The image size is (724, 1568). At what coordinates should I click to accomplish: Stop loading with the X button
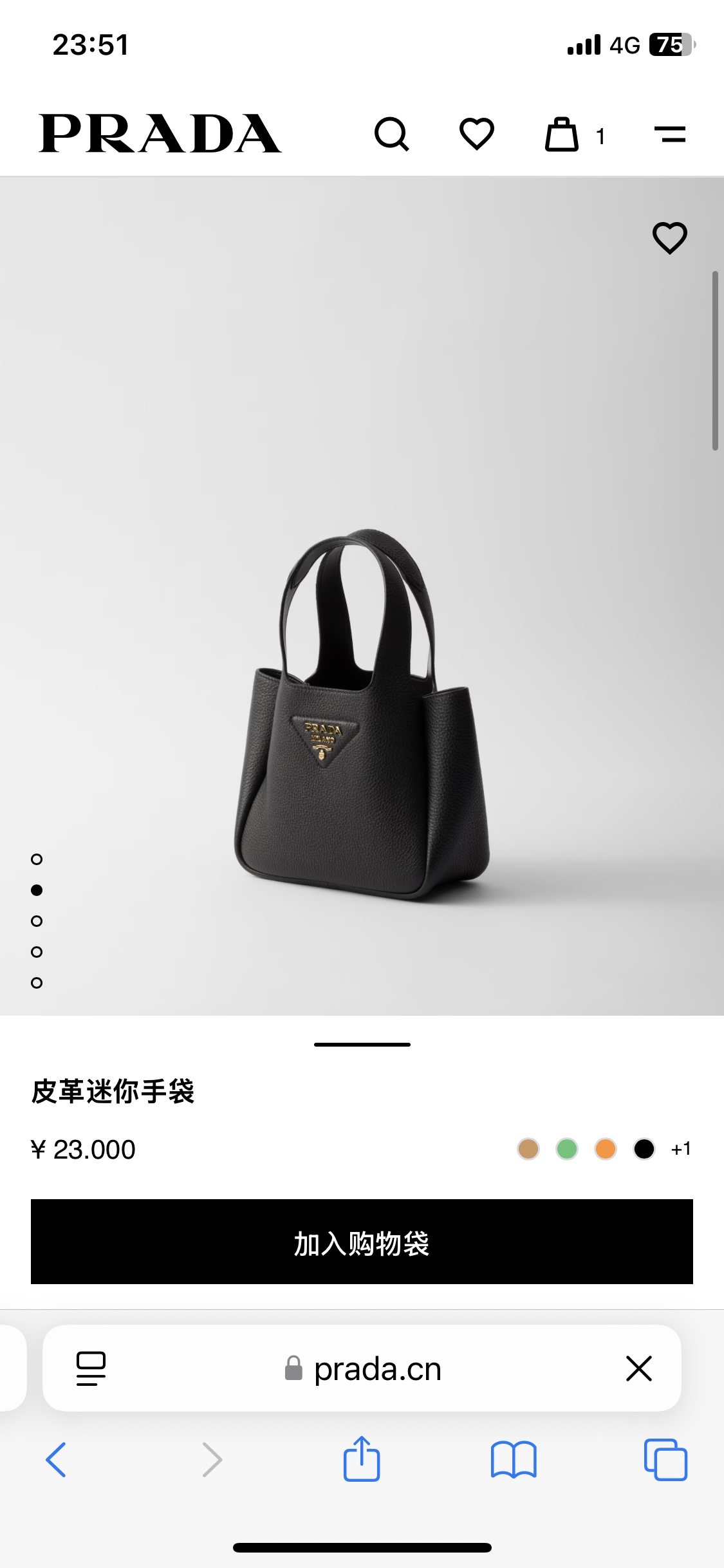[639, 1368]
